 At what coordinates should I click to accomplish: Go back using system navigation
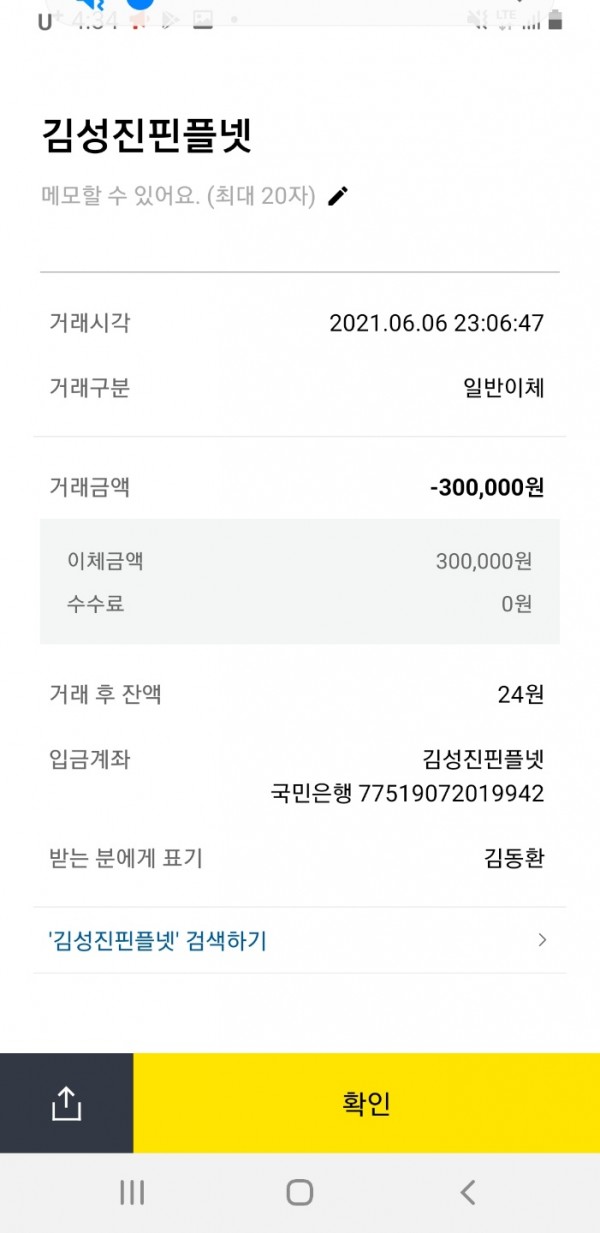point(467,1192)
